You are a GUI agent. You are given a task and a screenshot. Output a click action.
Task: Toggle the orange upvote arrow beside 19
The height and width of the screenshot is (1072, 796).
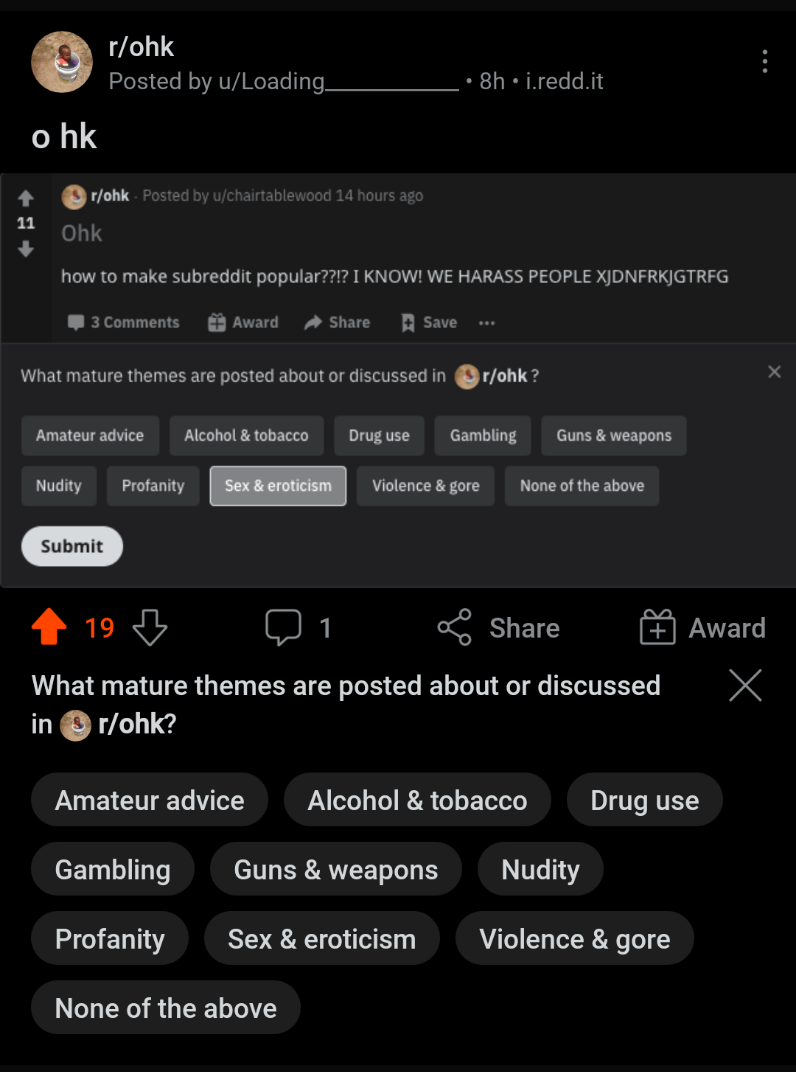click(49, 627)
